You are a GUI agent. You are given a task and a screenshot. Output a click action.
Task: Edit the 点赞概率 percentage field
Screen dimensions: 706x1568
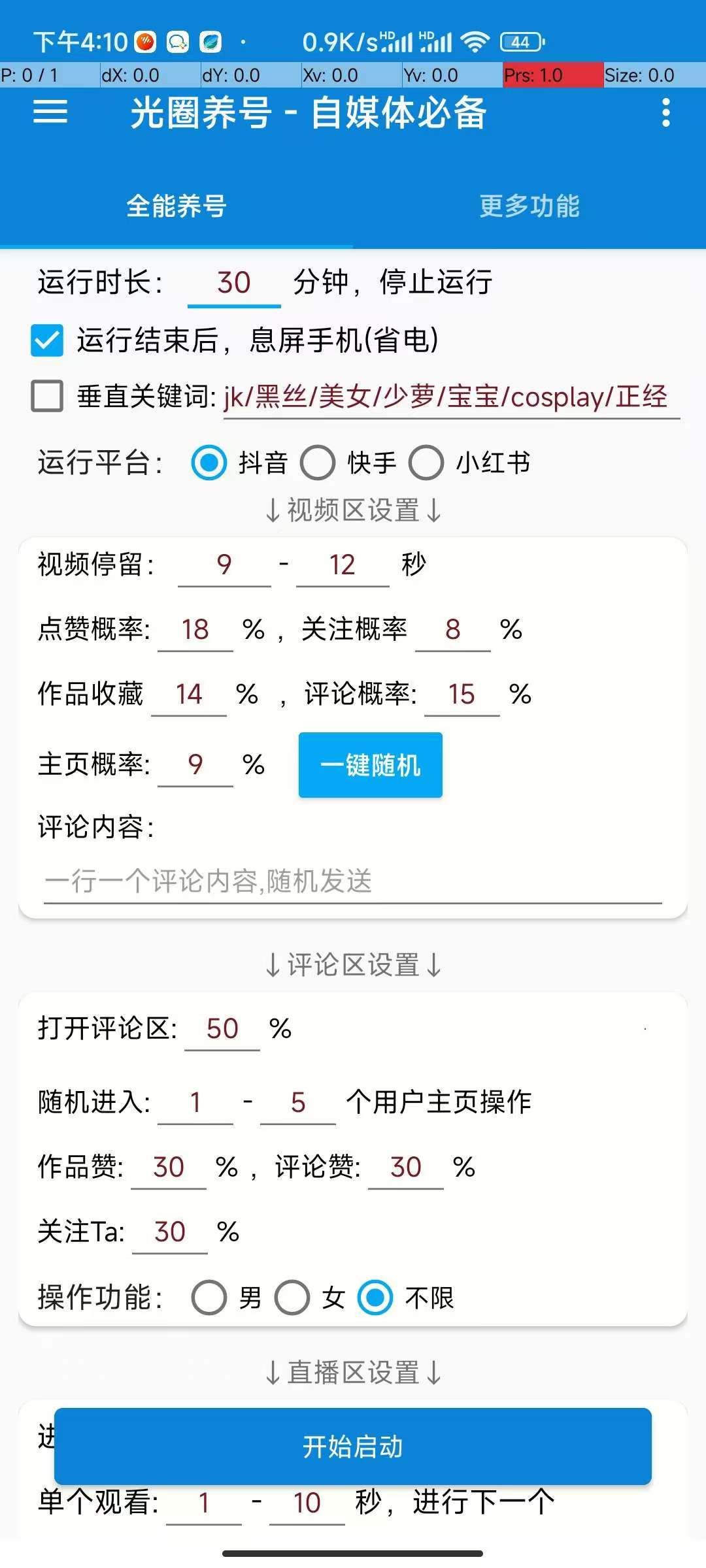[x=195, y=630]
